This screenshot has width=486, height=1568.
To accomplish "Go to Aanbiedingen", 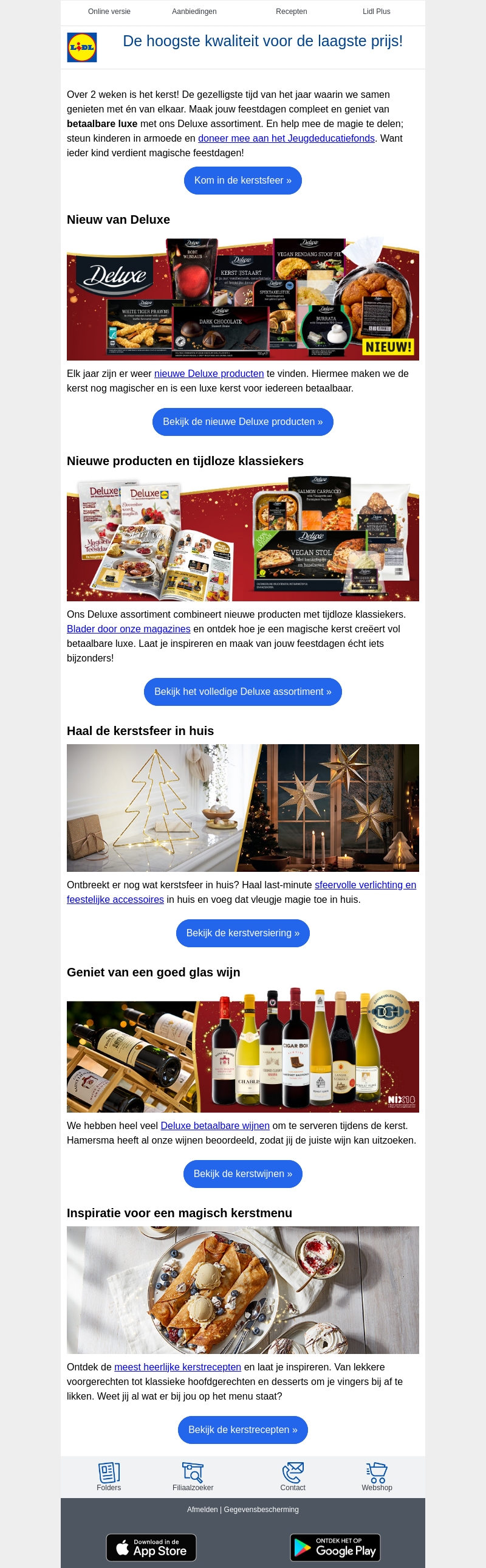I will click(x=194, y=12).
